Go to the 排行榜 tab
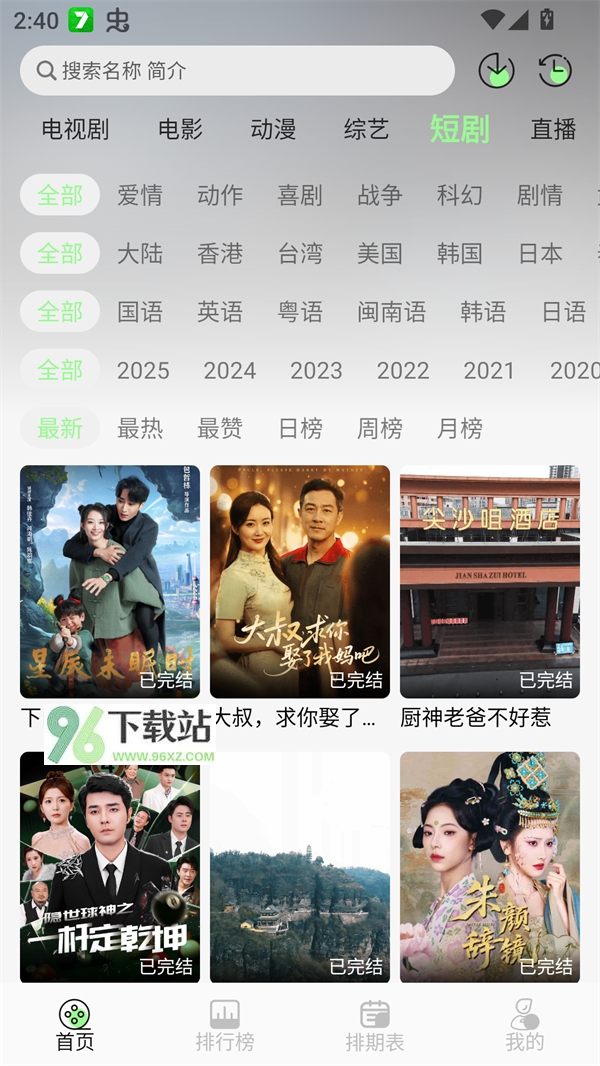 [x=225, y=1025]
